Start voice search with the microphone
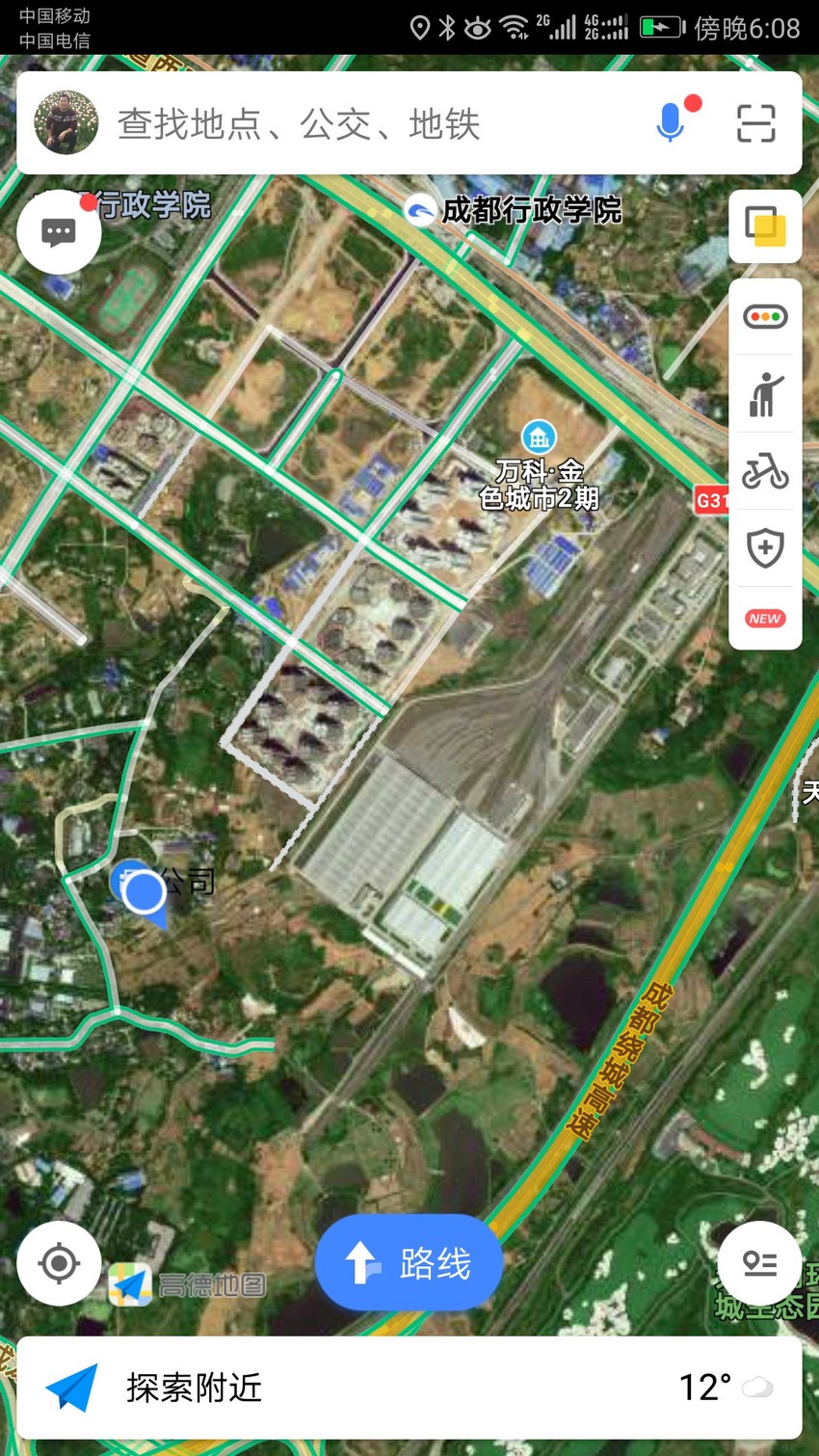 coord(671,122)
